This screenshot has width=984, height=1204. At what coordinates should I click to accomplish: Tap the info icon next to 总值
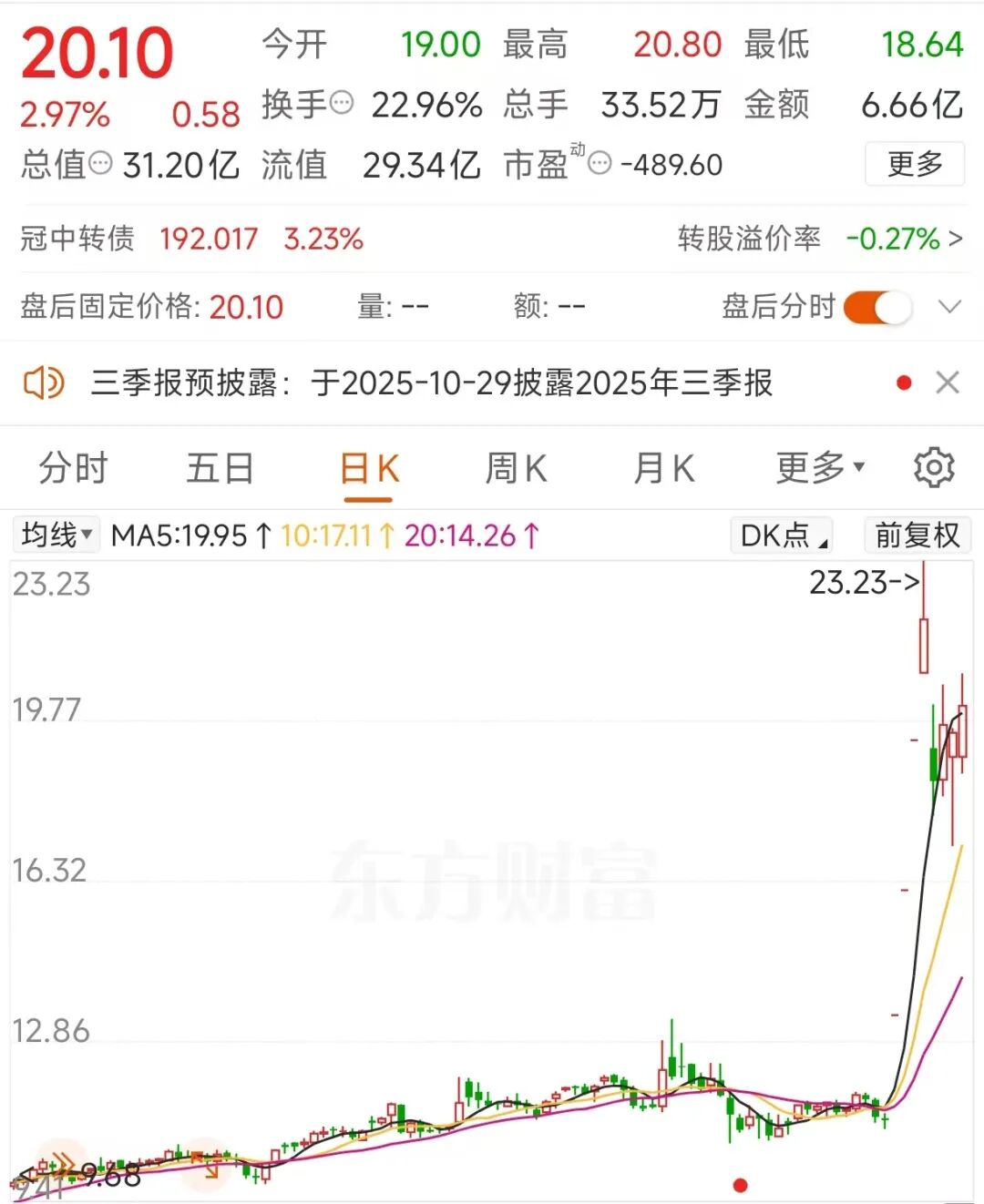point(100,164)
